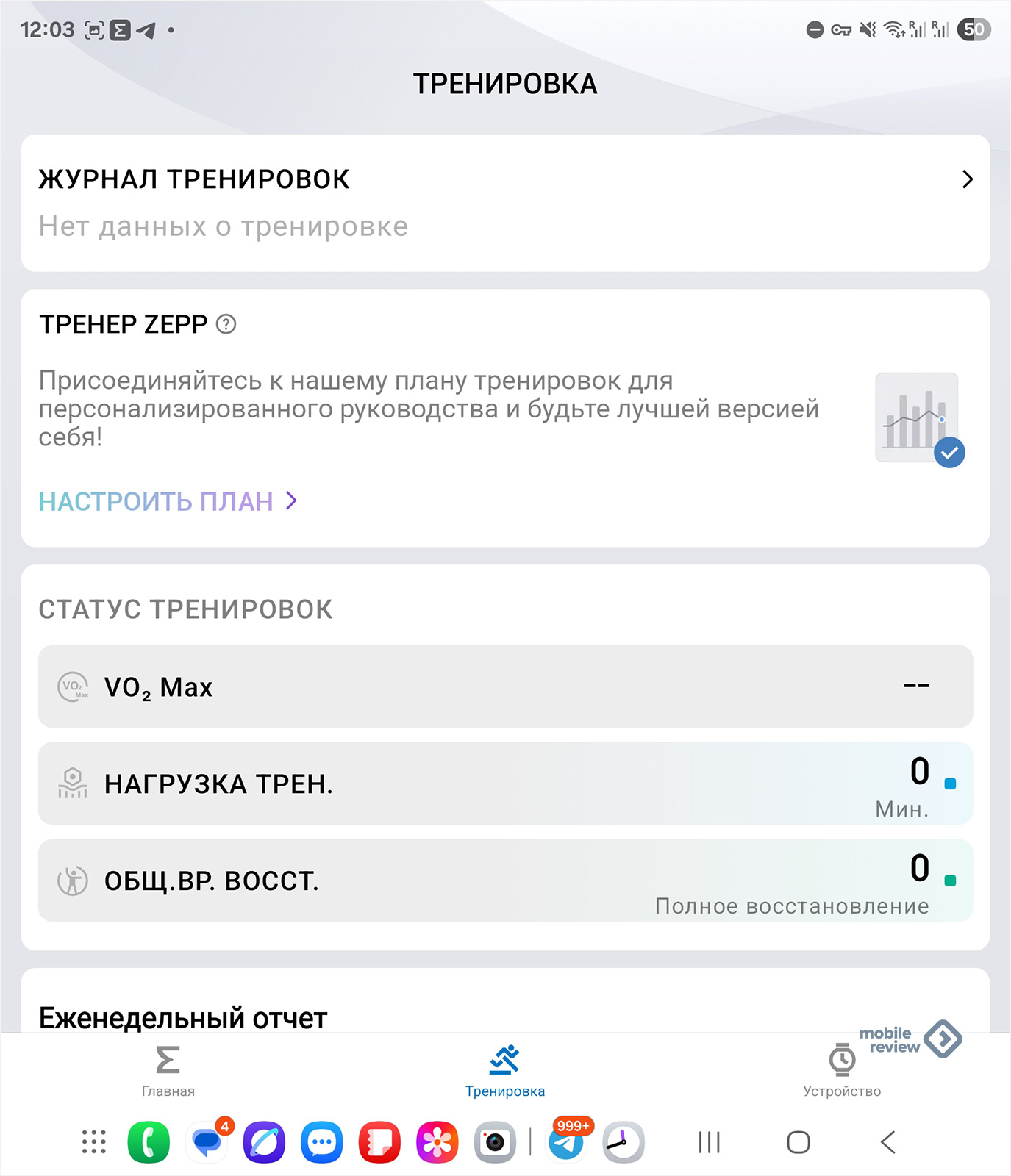
Task: Launch the Phone app from the taskbar
Action: coord(149,1142)
